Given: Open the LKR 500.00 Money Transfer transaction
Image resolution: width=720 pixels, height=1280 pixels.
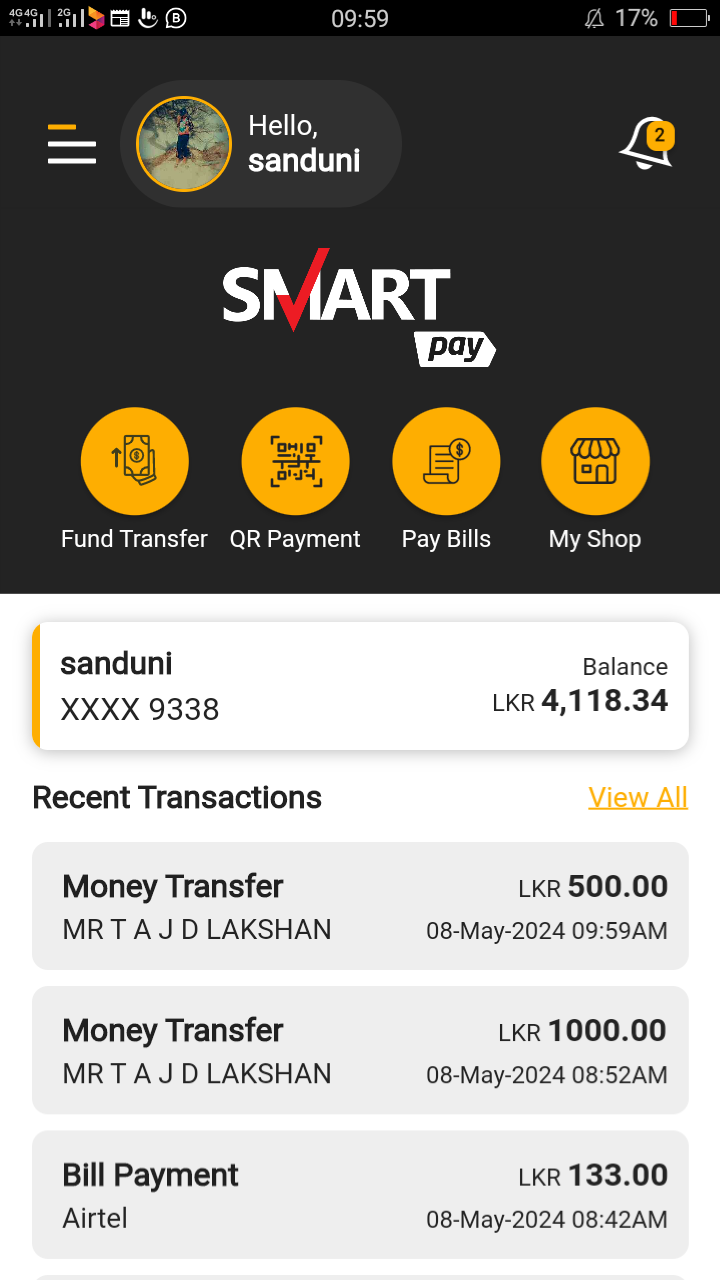Looking at the screenshot, I should pyautogui.click(x=360, y=906).
